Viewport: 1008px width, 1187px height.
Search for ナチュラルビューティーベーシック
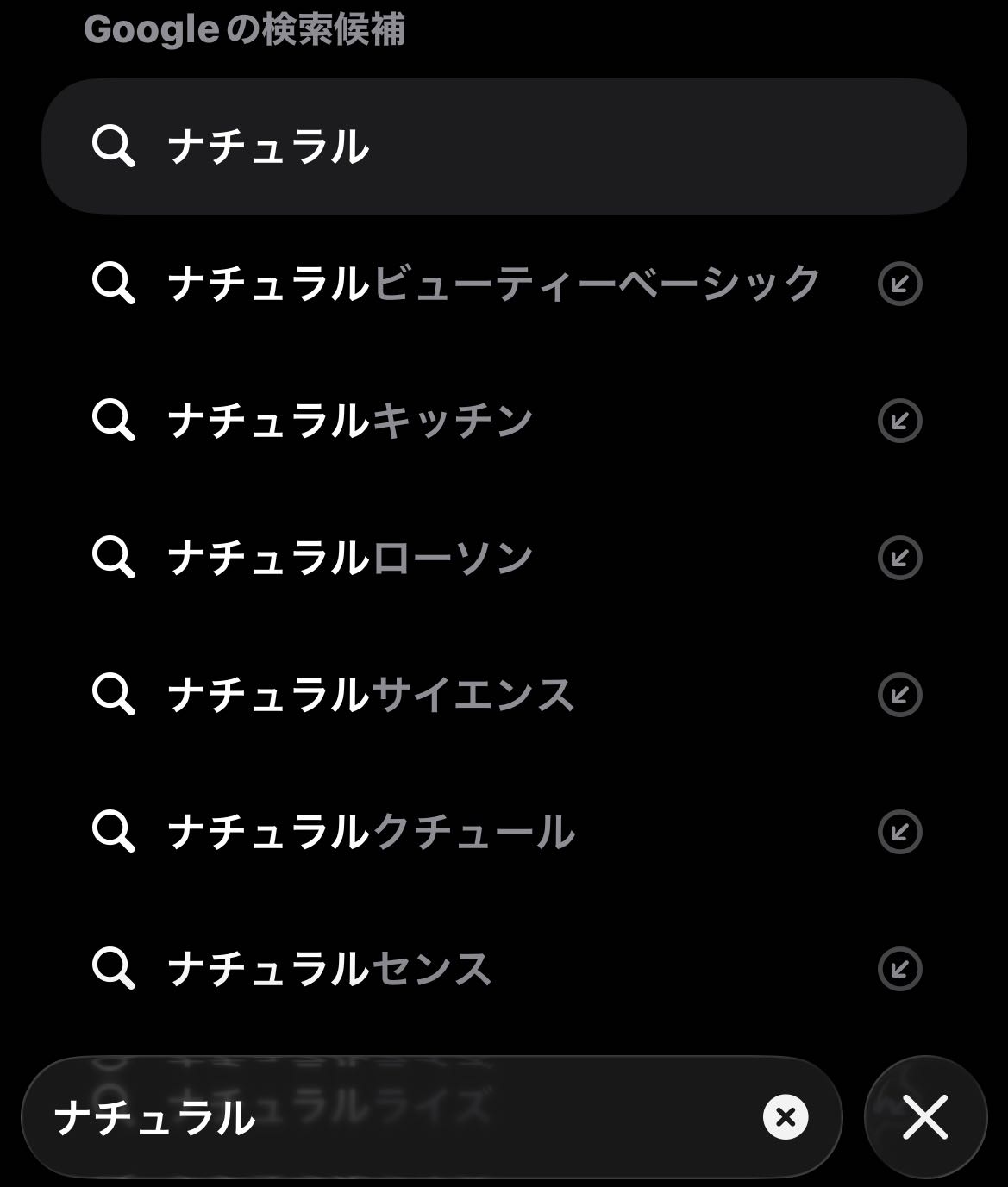tap(493, 284)
